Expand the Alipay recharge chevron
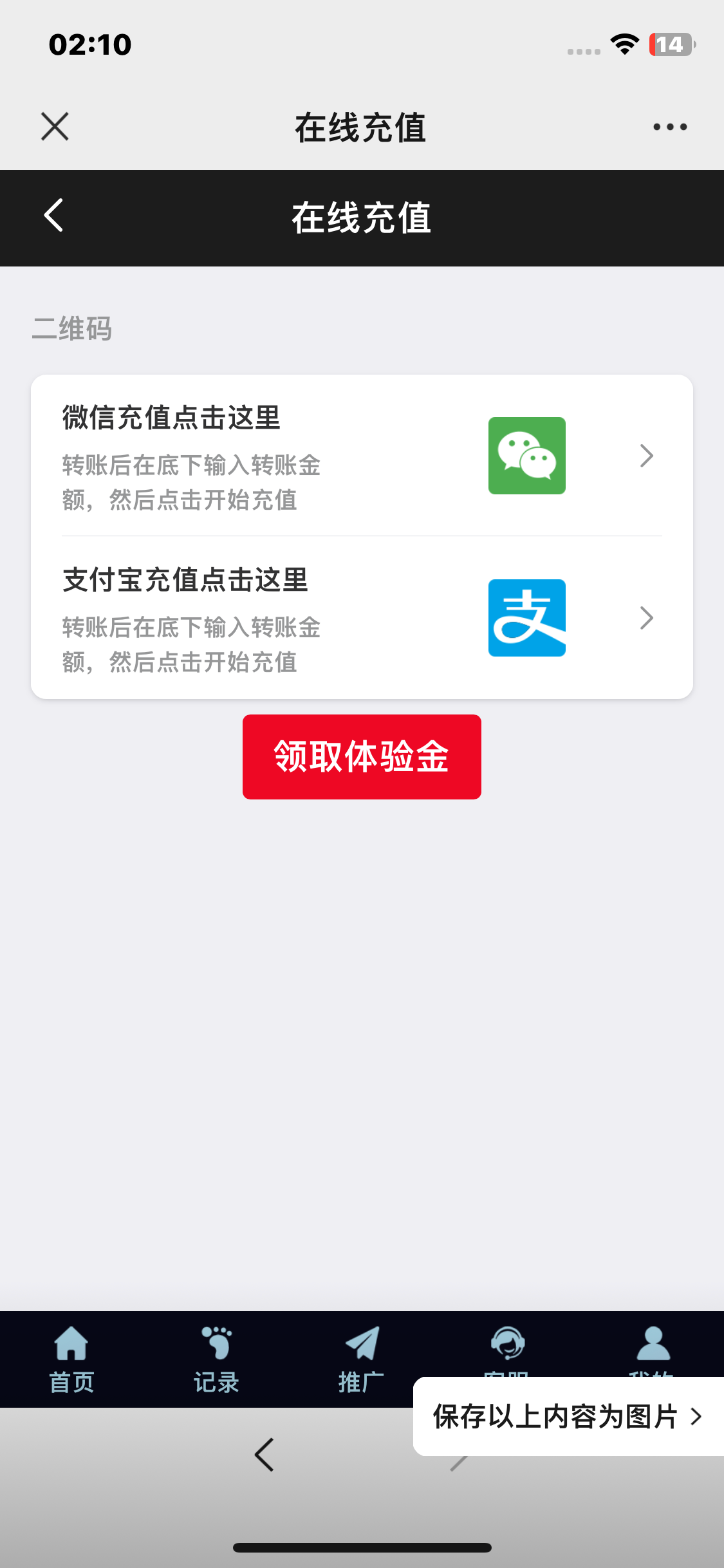 [645, 618]
